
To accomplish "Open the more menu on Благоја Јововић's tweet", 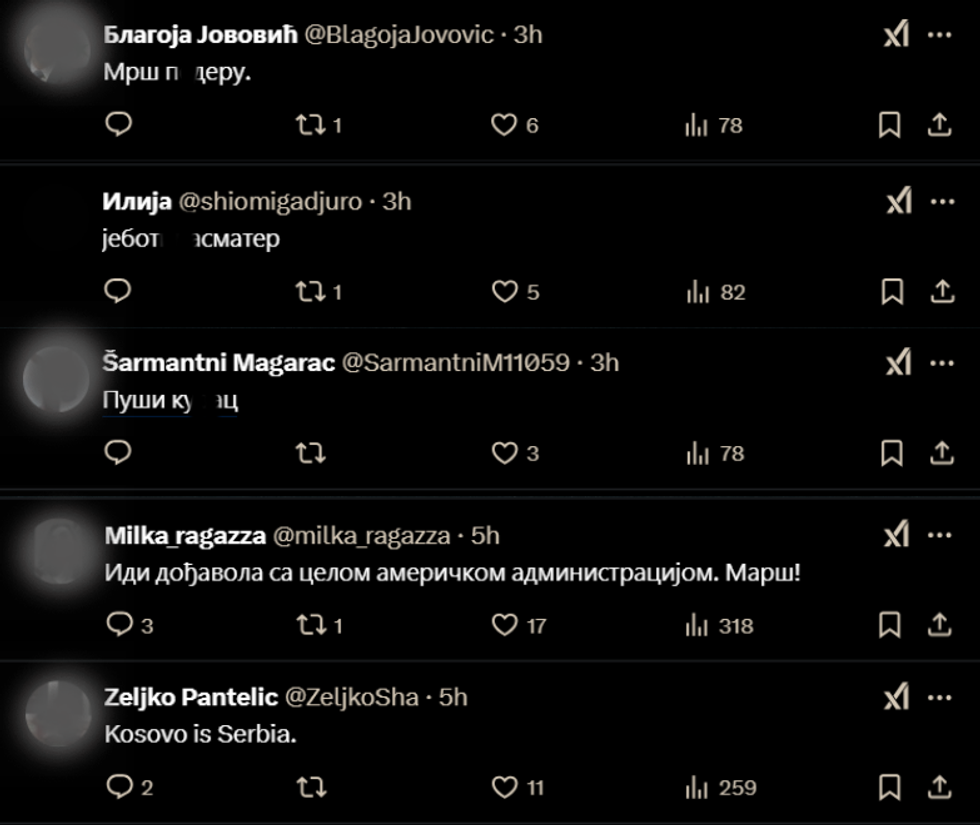I will [939, 34].
